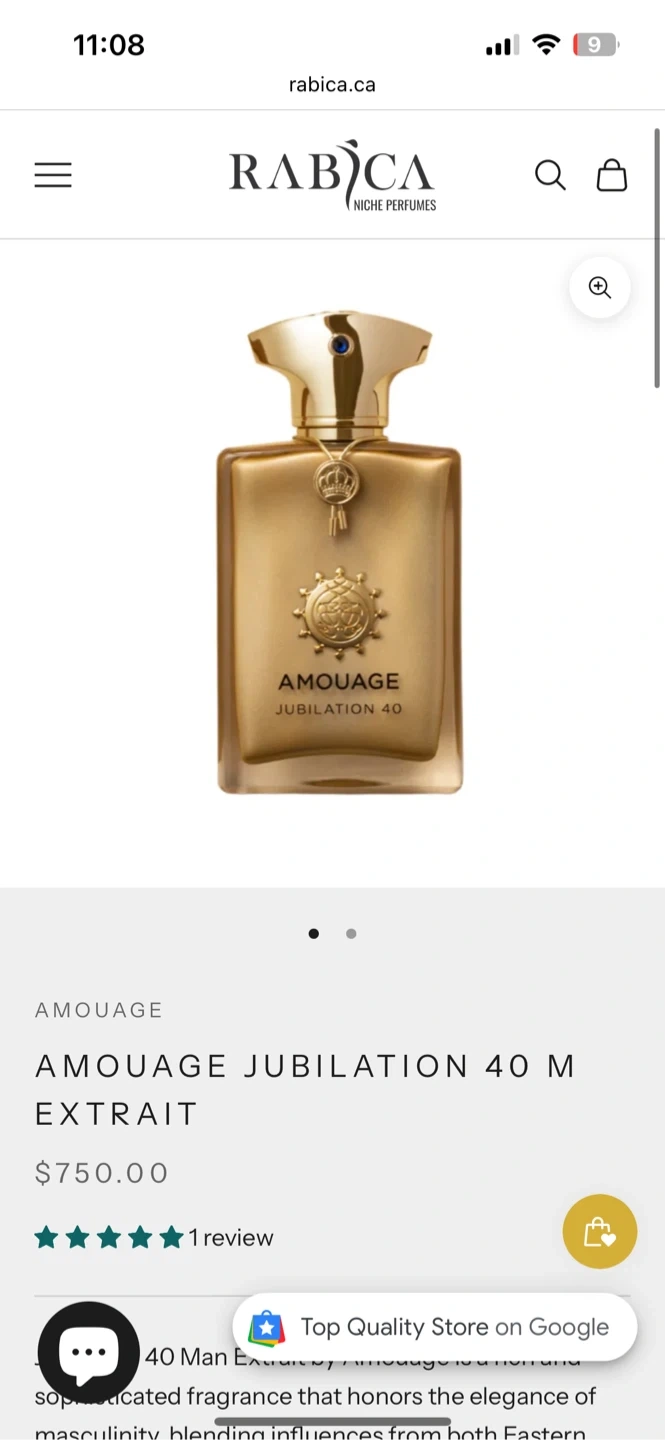665x1440 pixels.
Task: Go to the Rabica home page logo
Action: click(332, 175)
